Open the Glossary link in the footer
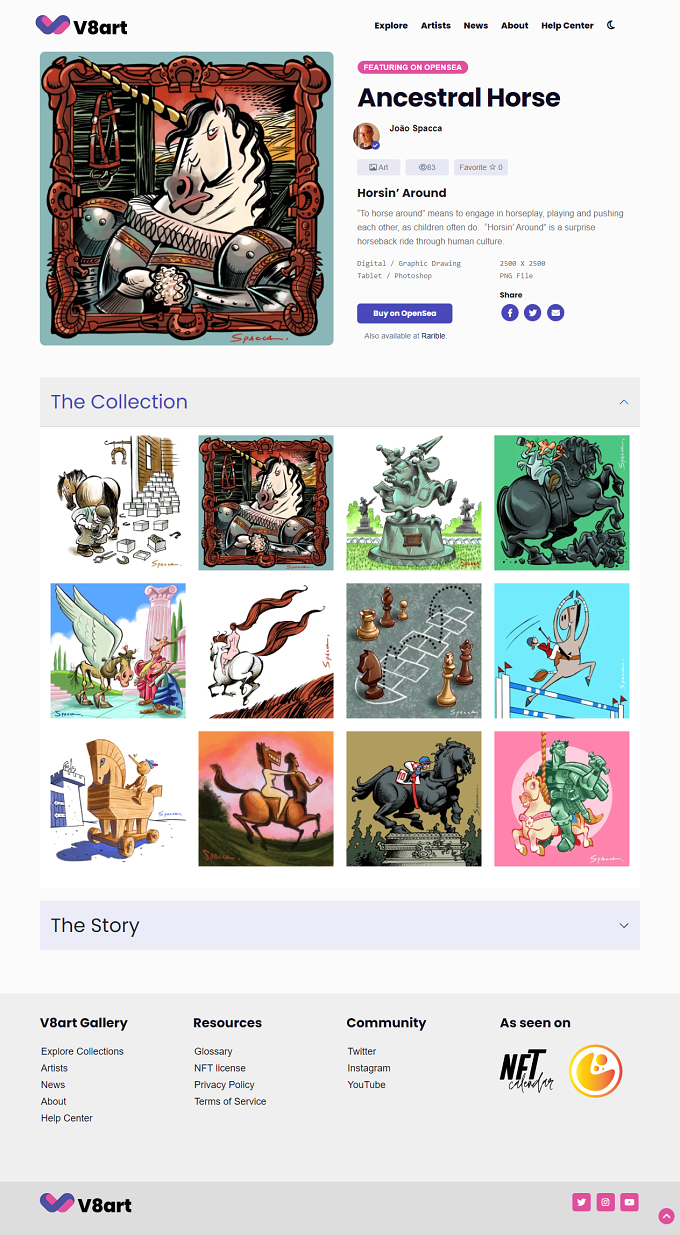This screenshot has height=1235, width=680. [x=213, y=1051]
